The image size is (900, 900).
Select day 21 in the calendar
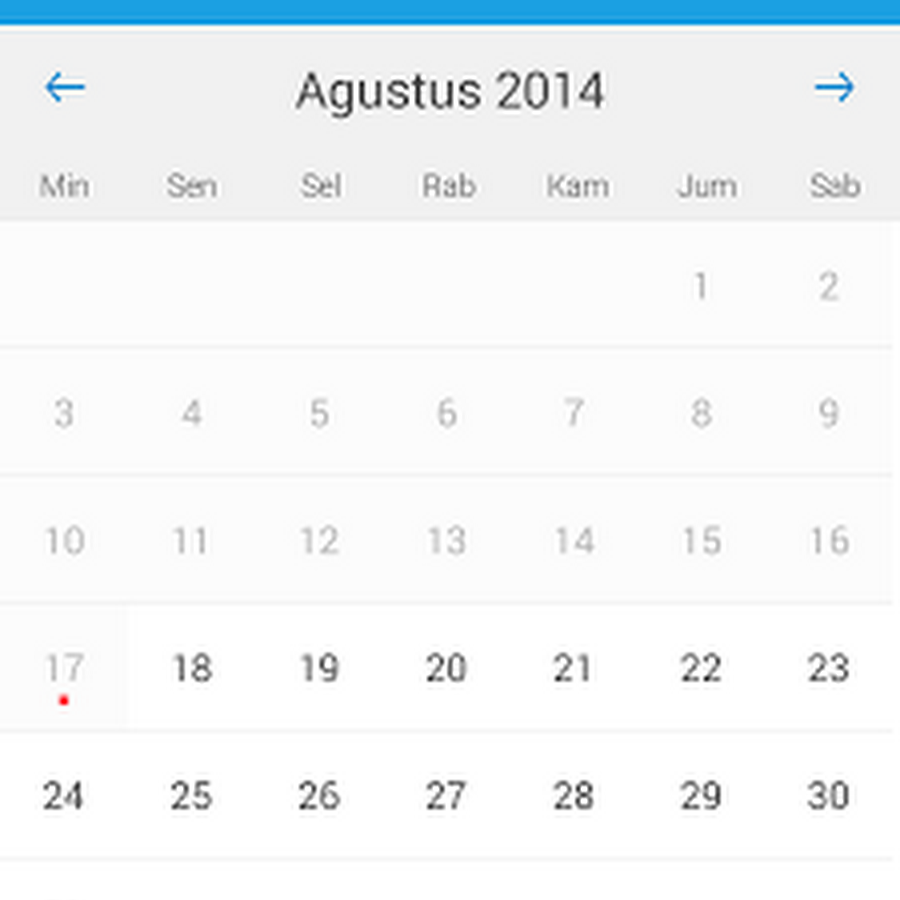pyautogui.click(x=573, y=668)
